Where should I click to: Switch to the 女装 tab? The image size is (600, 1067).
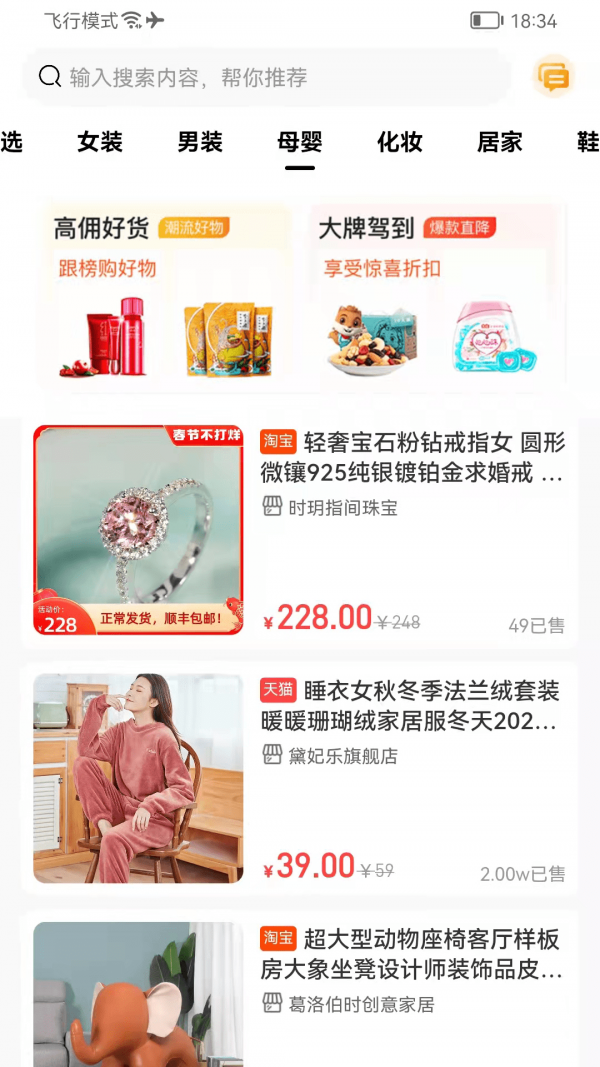(100, 142)
